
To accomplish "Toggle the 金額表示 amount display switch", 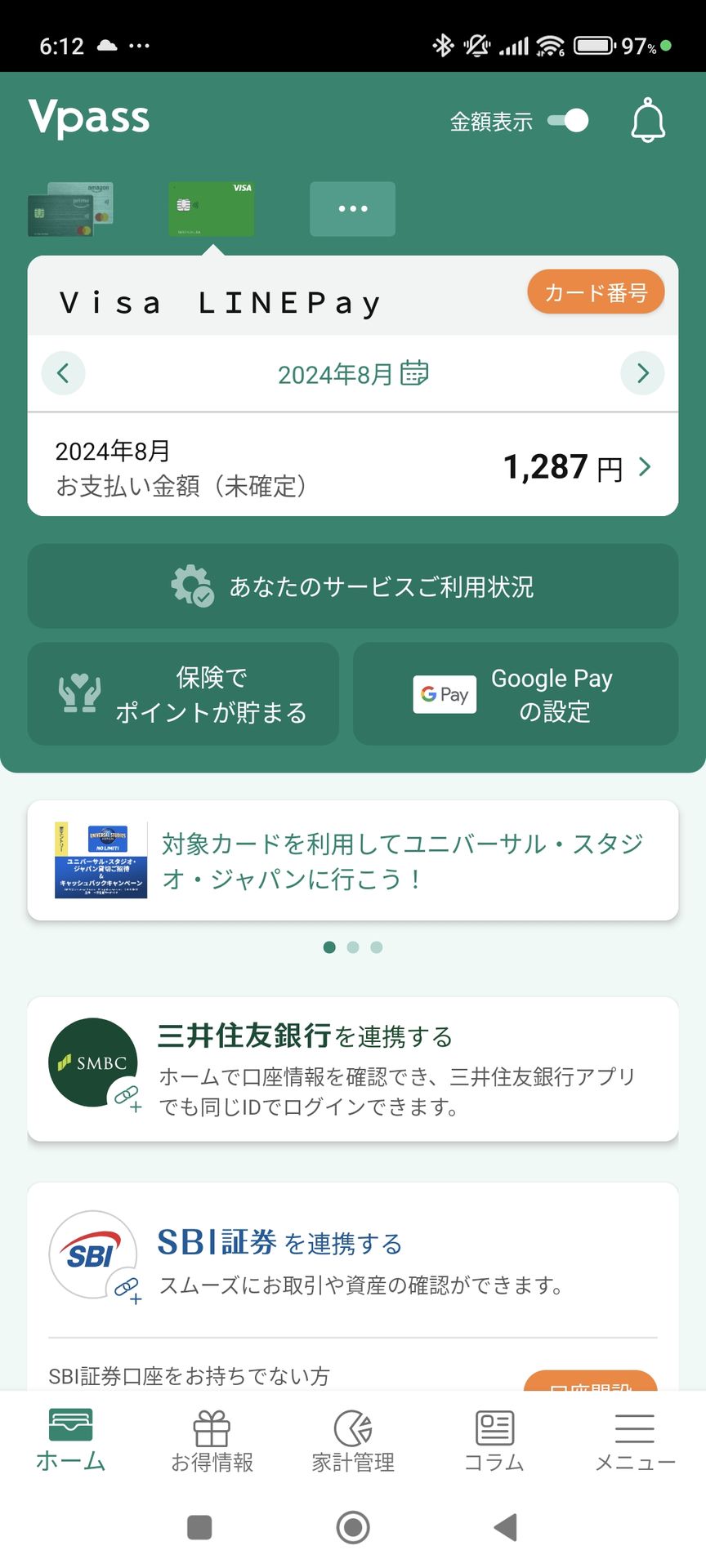I will [x=568, y=121].
